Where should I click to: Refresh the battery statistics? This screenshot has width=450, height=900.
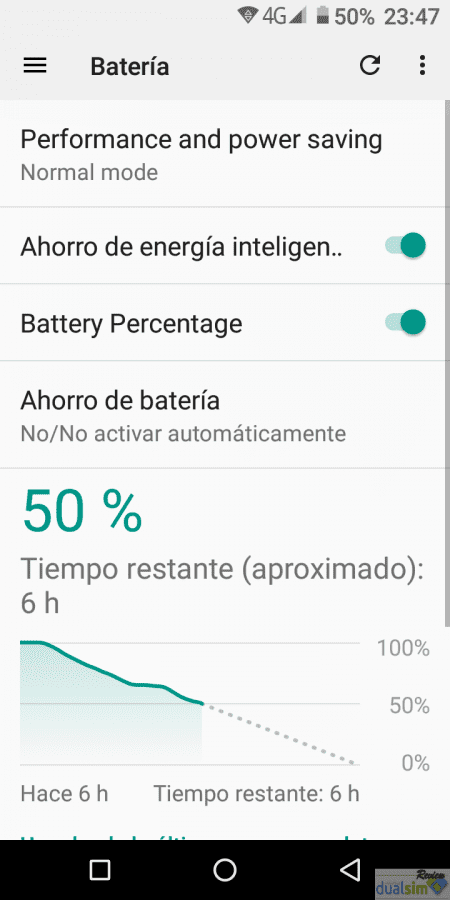click(370, 65)
